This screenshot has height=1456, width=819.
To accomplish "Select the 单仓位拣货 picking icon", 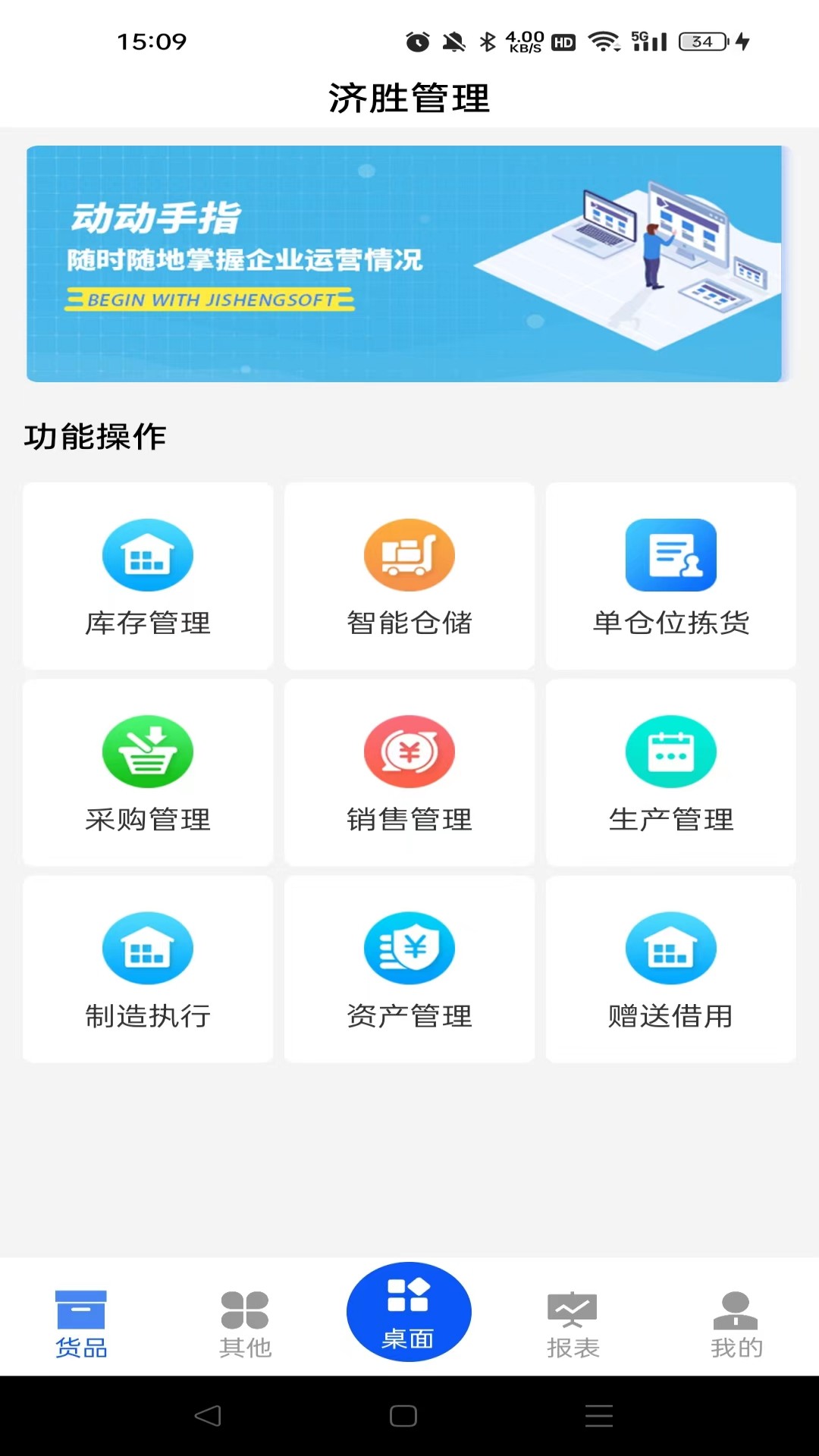I will [670, 554].
